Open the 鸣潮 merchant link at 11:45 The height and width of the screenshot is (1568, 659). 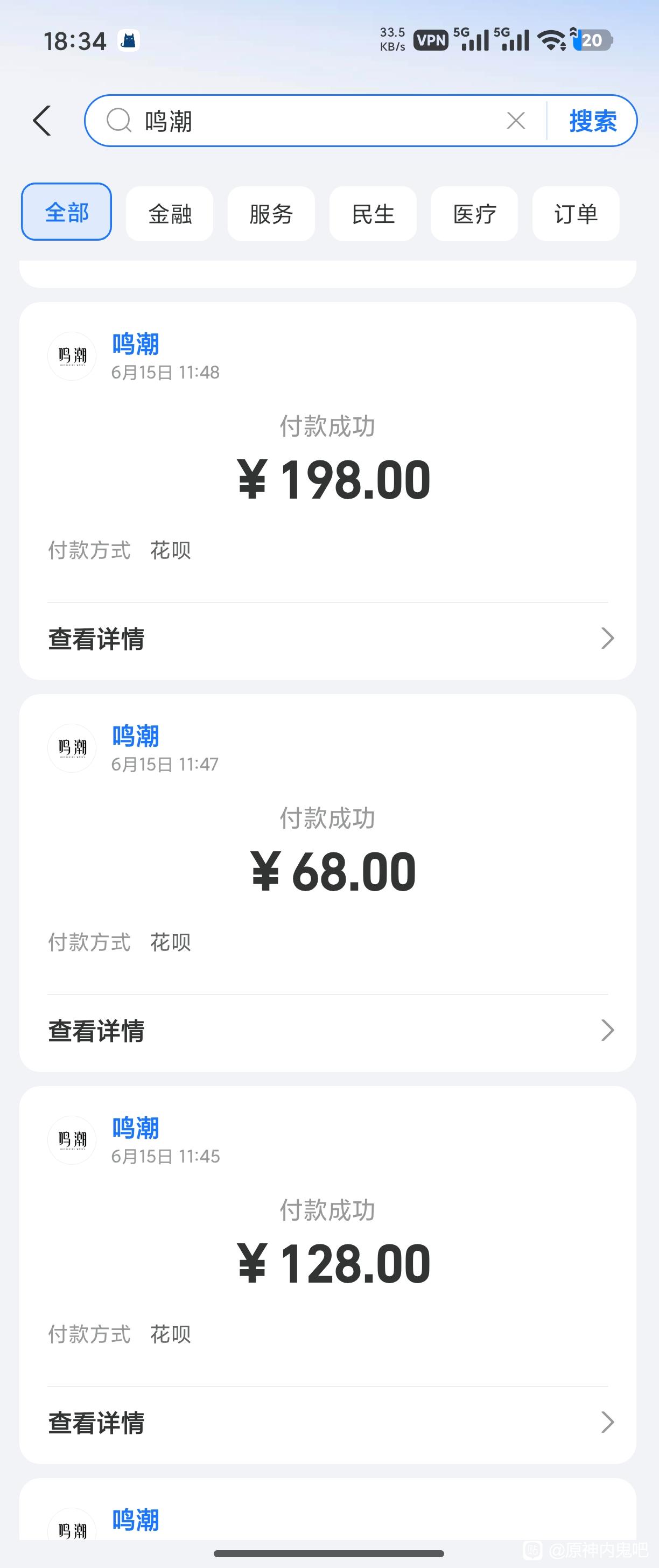[x=136, y=1128]
